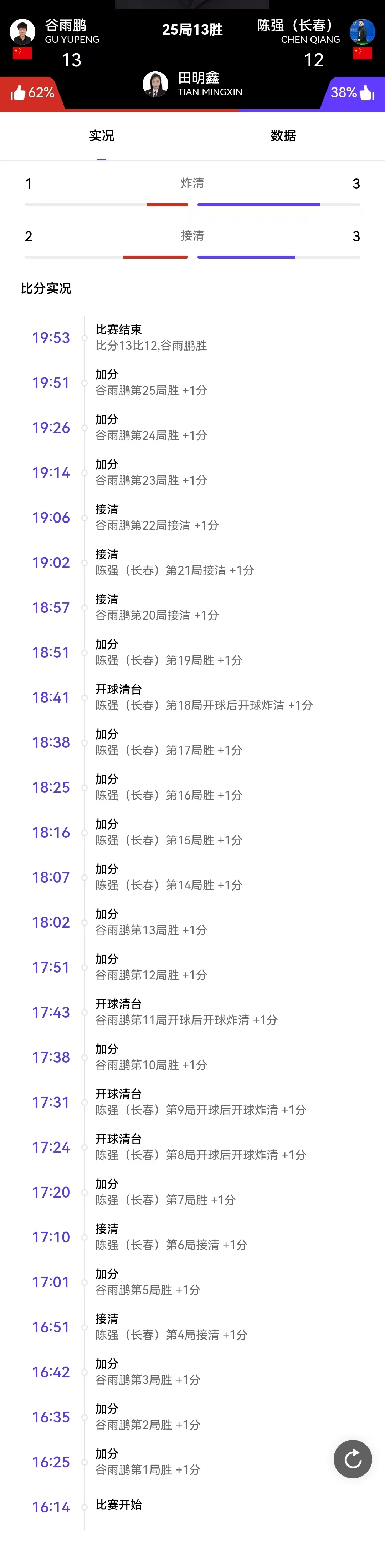
Task: Select the 实况 tab
Action: 102,136
